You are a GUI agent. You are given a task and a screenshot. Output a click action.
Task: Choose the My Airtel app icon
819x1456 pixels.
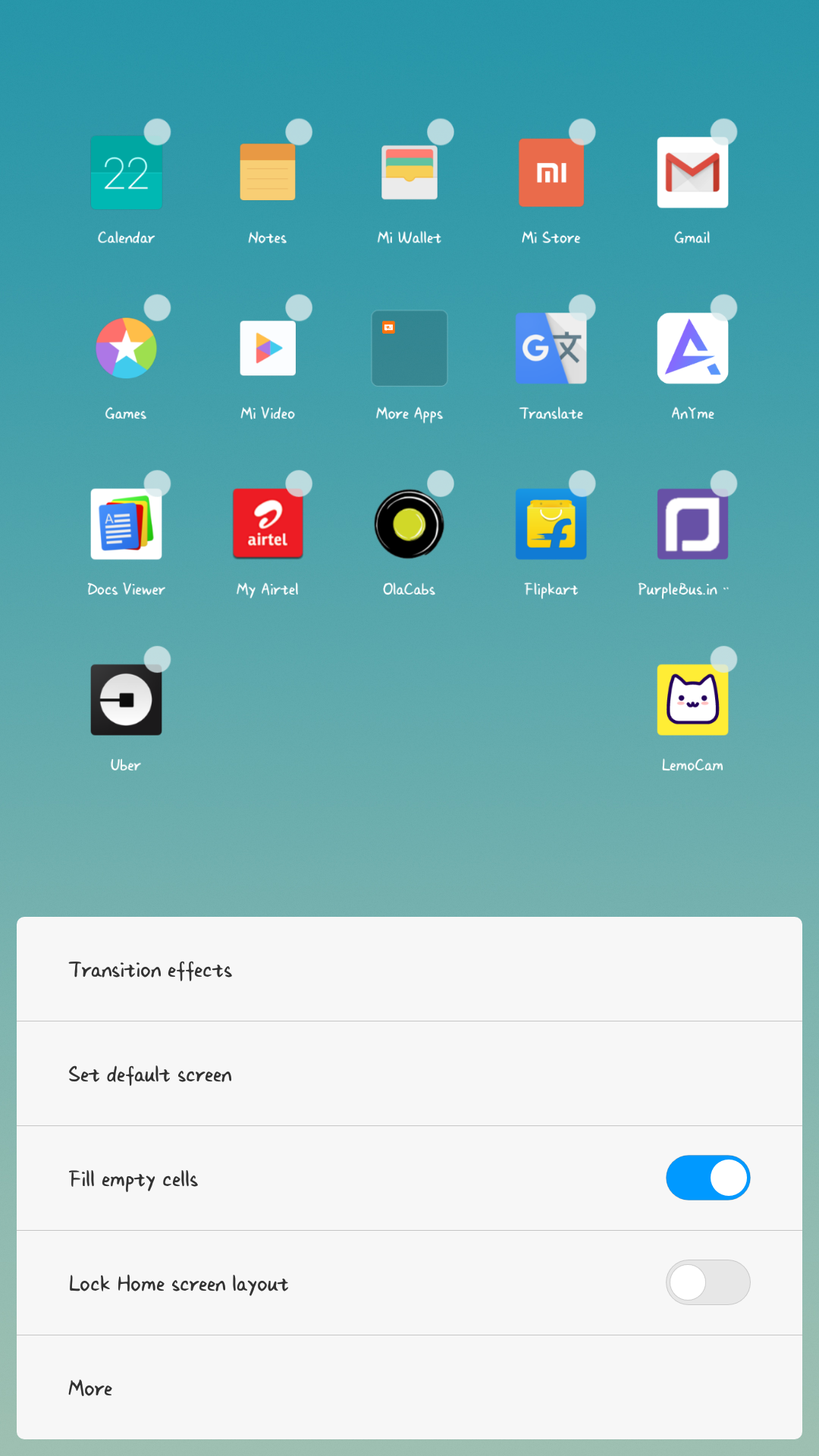coord(268,524)
